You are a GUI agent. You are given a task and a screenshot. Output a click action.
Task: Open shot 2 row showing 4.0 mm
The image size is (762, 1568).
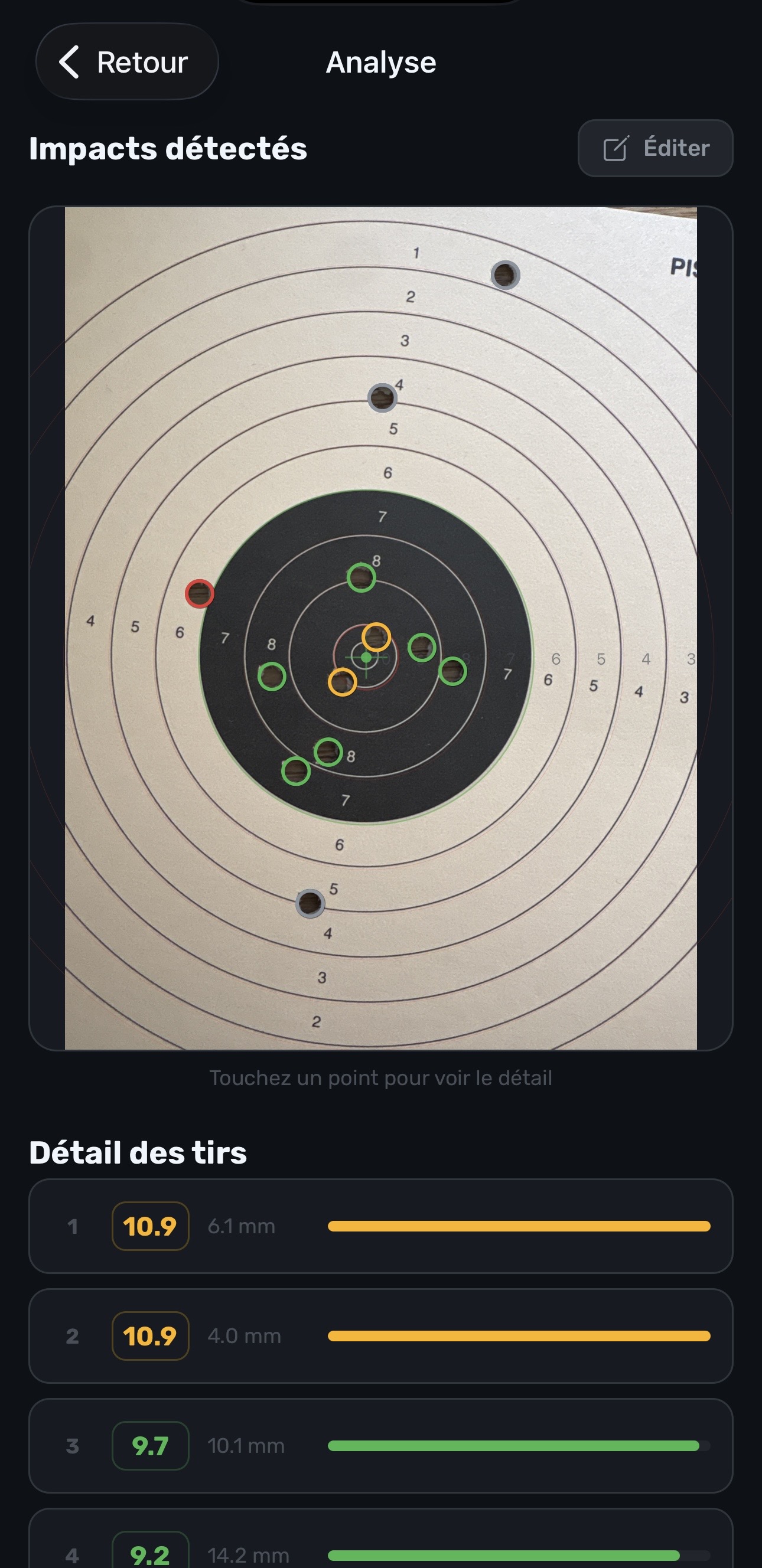(380, 1335)
